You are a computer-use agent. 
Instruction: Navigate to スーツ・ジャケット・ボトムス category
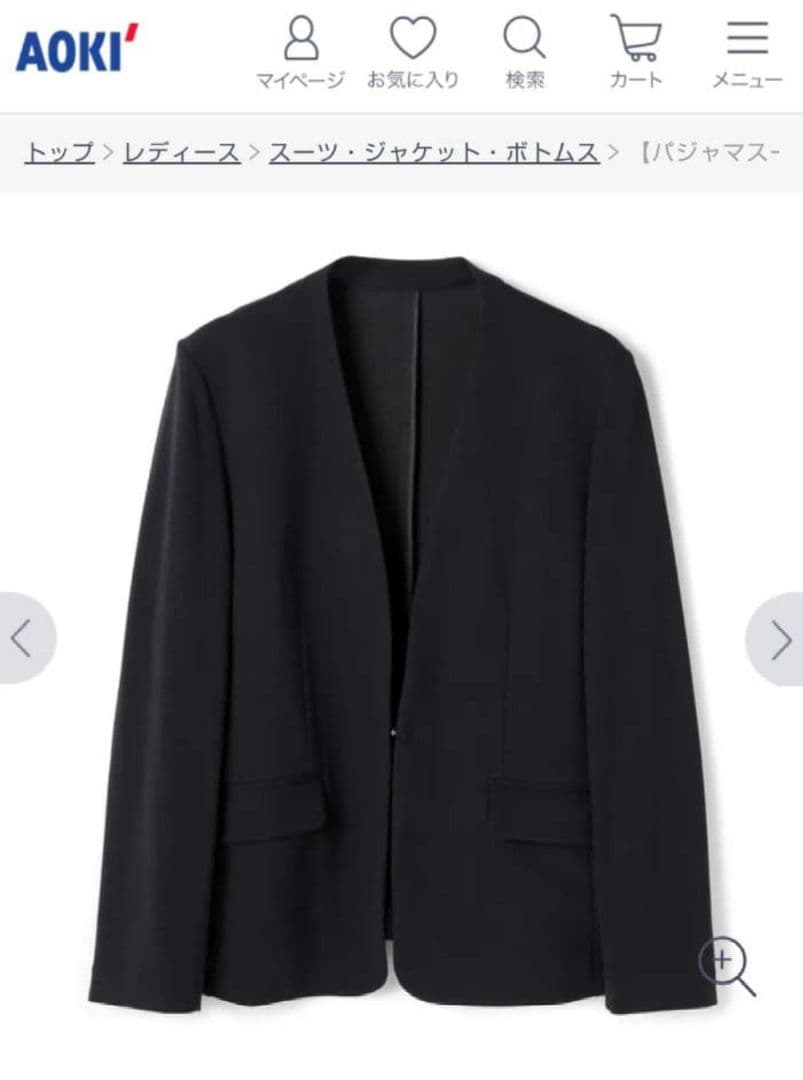(x=434, y=150)
